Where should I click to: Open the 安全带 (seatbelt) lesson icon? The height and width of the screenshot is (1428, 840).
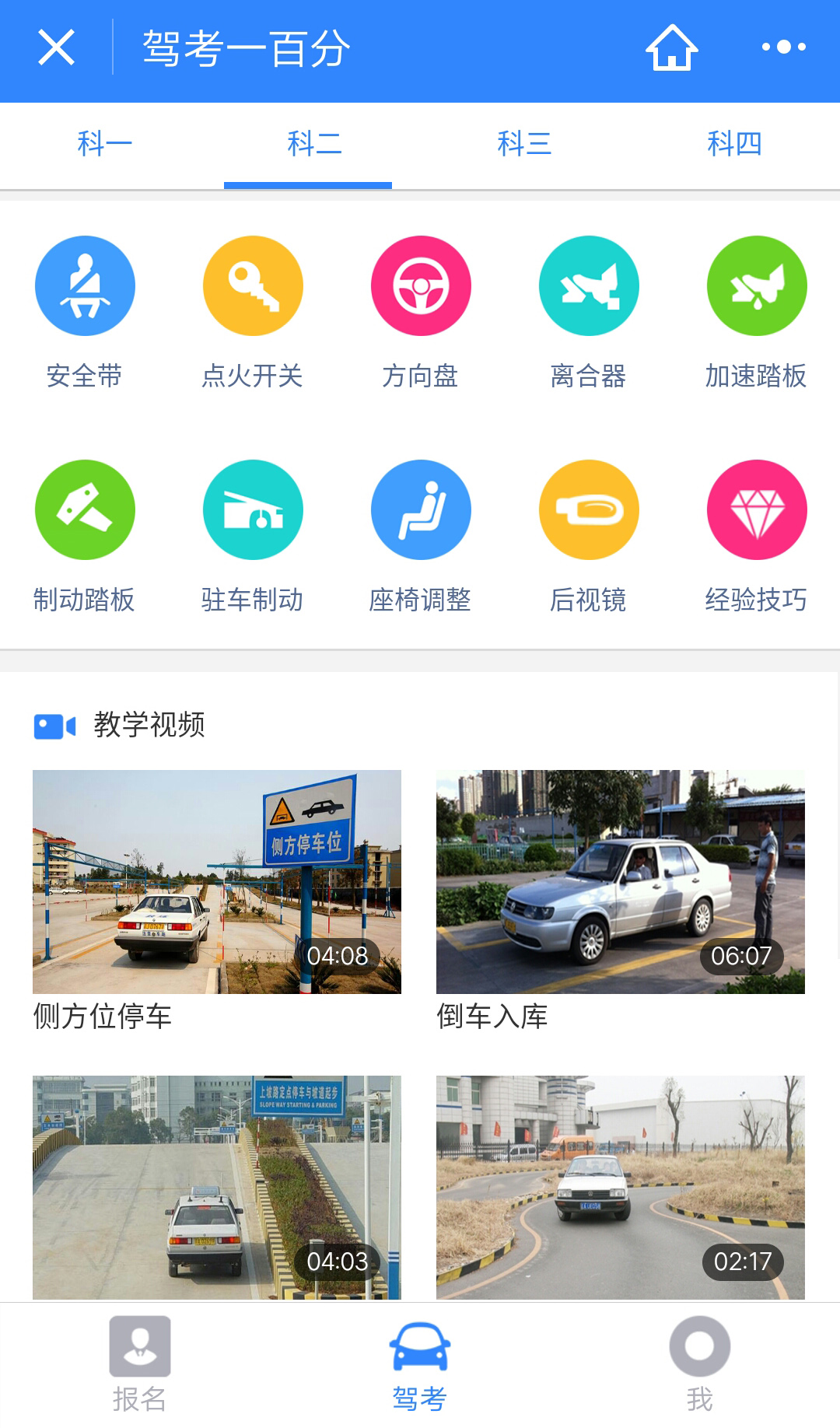pyautogui.click(x=86, y=285)
